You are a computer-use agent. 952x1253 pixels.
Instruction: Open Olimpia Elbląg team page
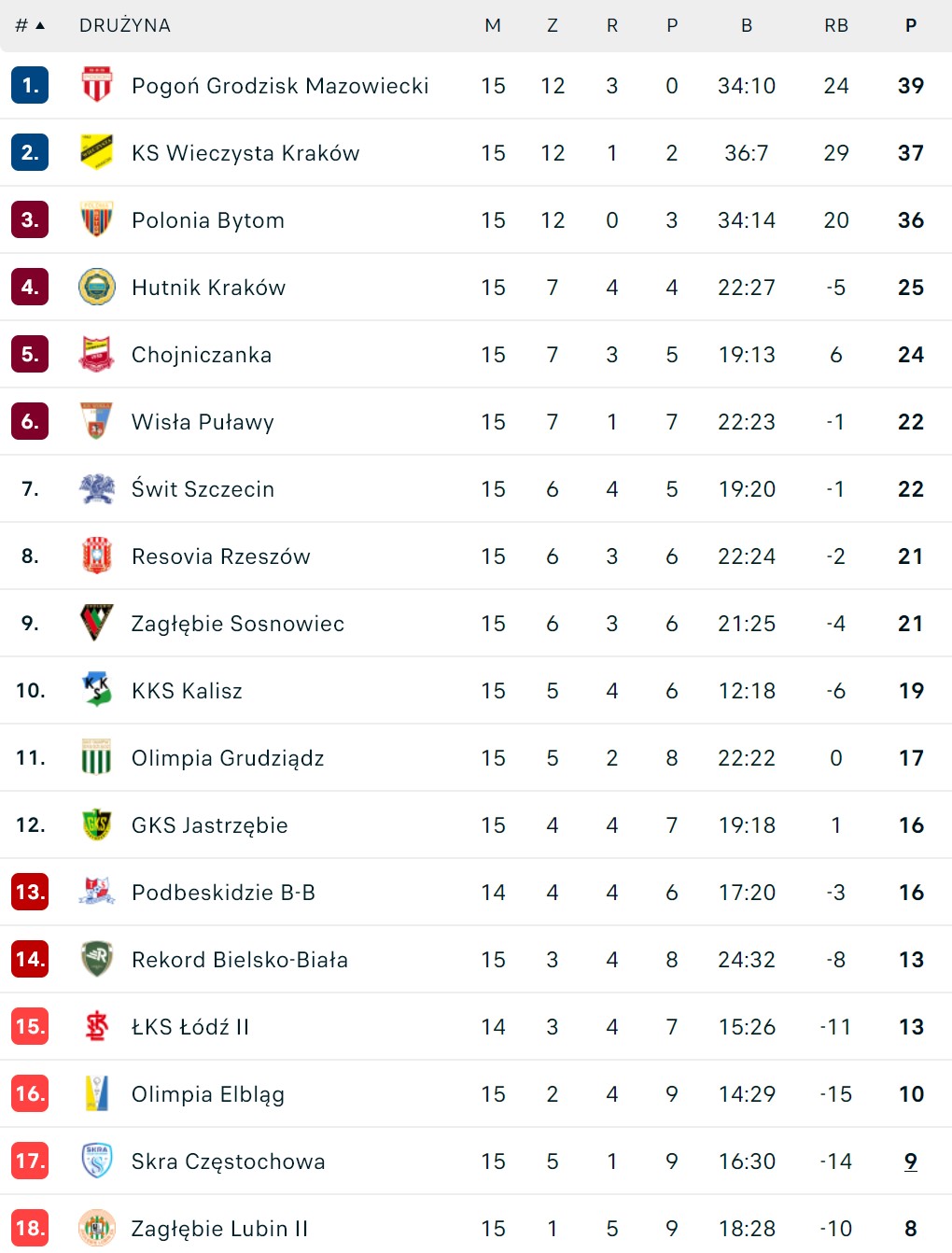[x=208, y=1094]
